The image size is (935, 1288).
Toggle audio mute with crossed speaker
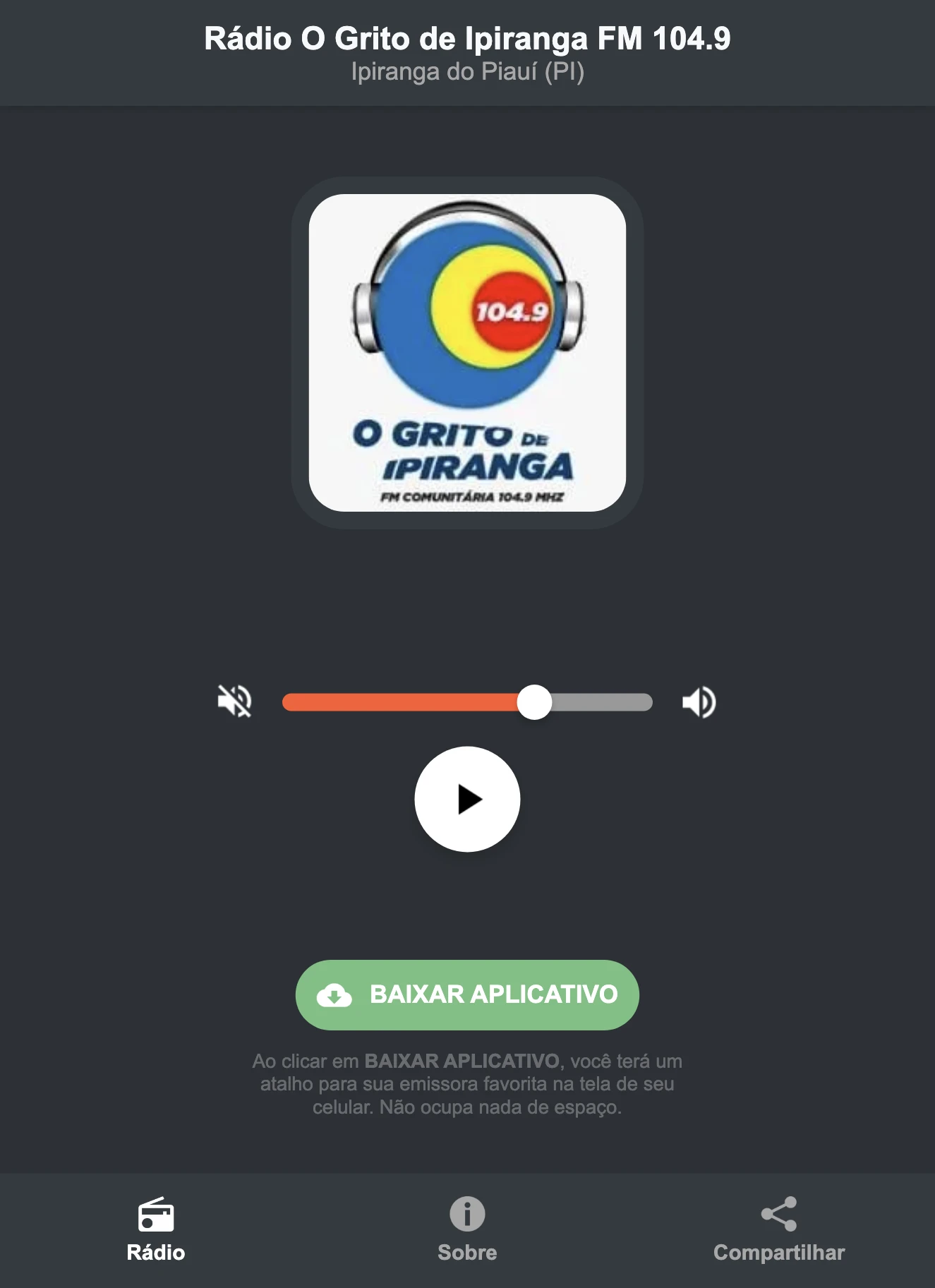(236, 701)
